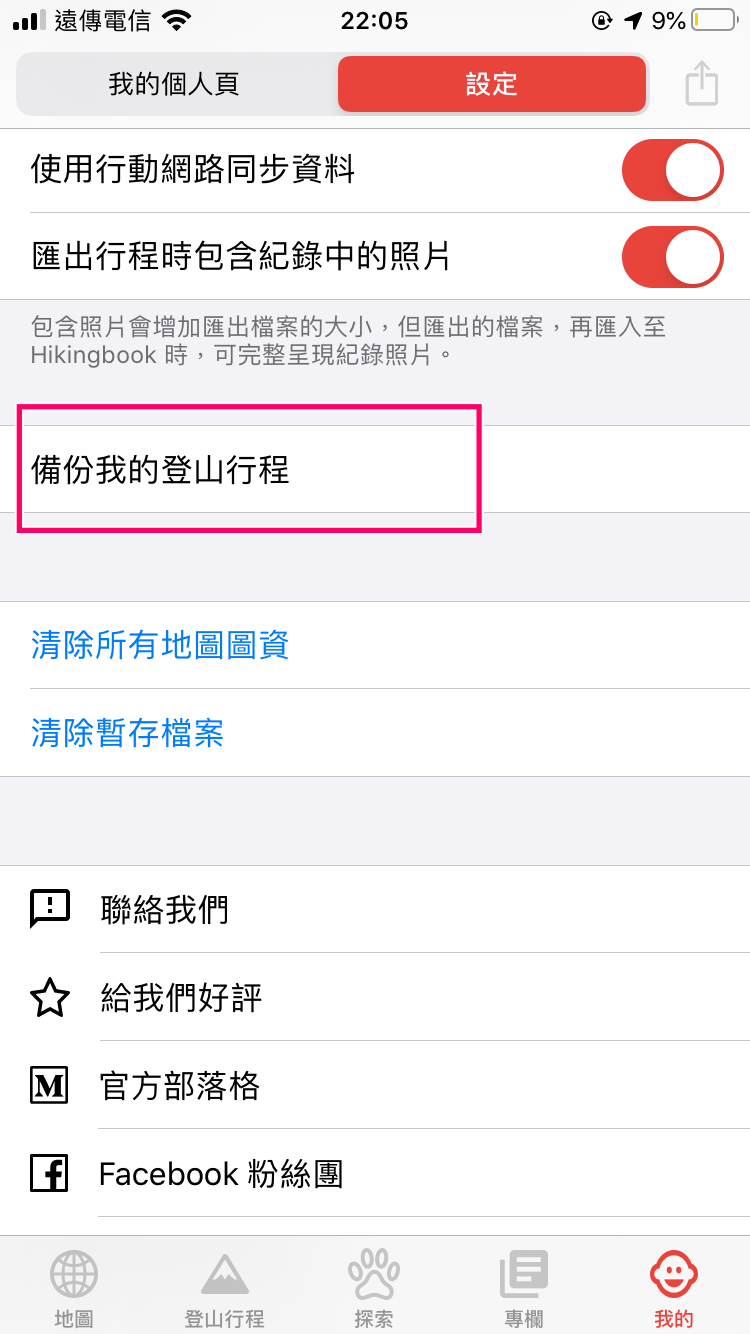Open 聯絡我們
750x1334 pixels.
[x=375, y=909]
